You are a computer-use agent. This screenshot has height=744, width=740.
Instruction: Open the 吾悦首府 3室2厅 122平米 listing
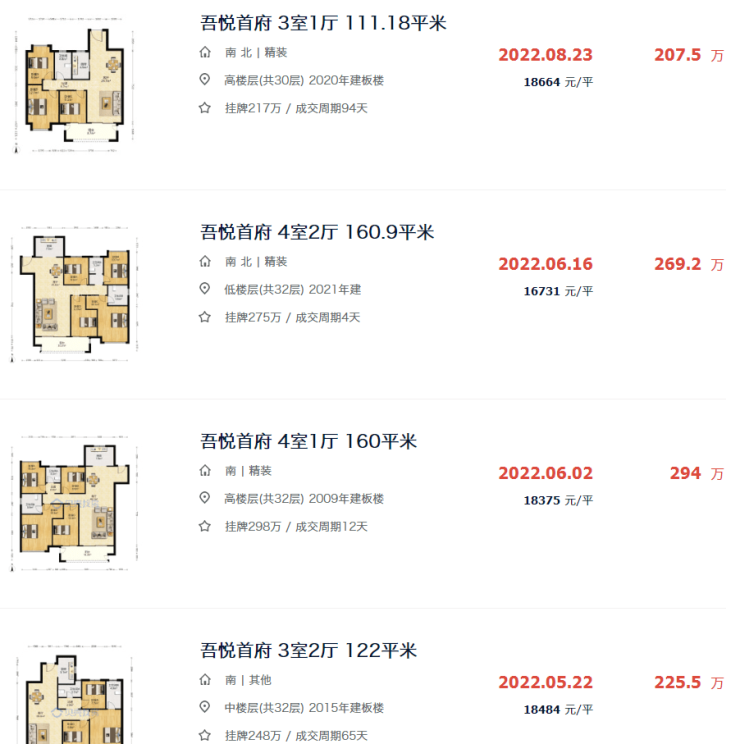(308, 651)
